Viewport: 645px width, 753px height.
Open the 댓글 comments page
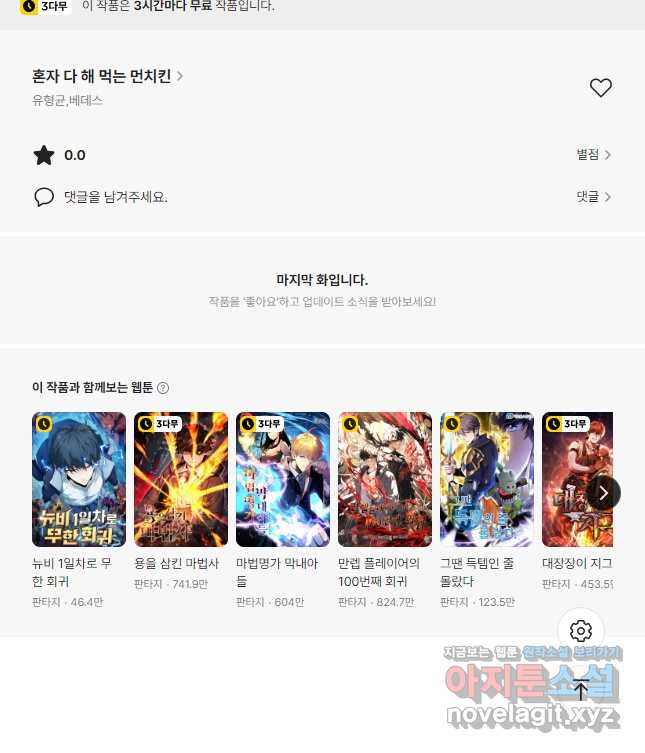593,197
